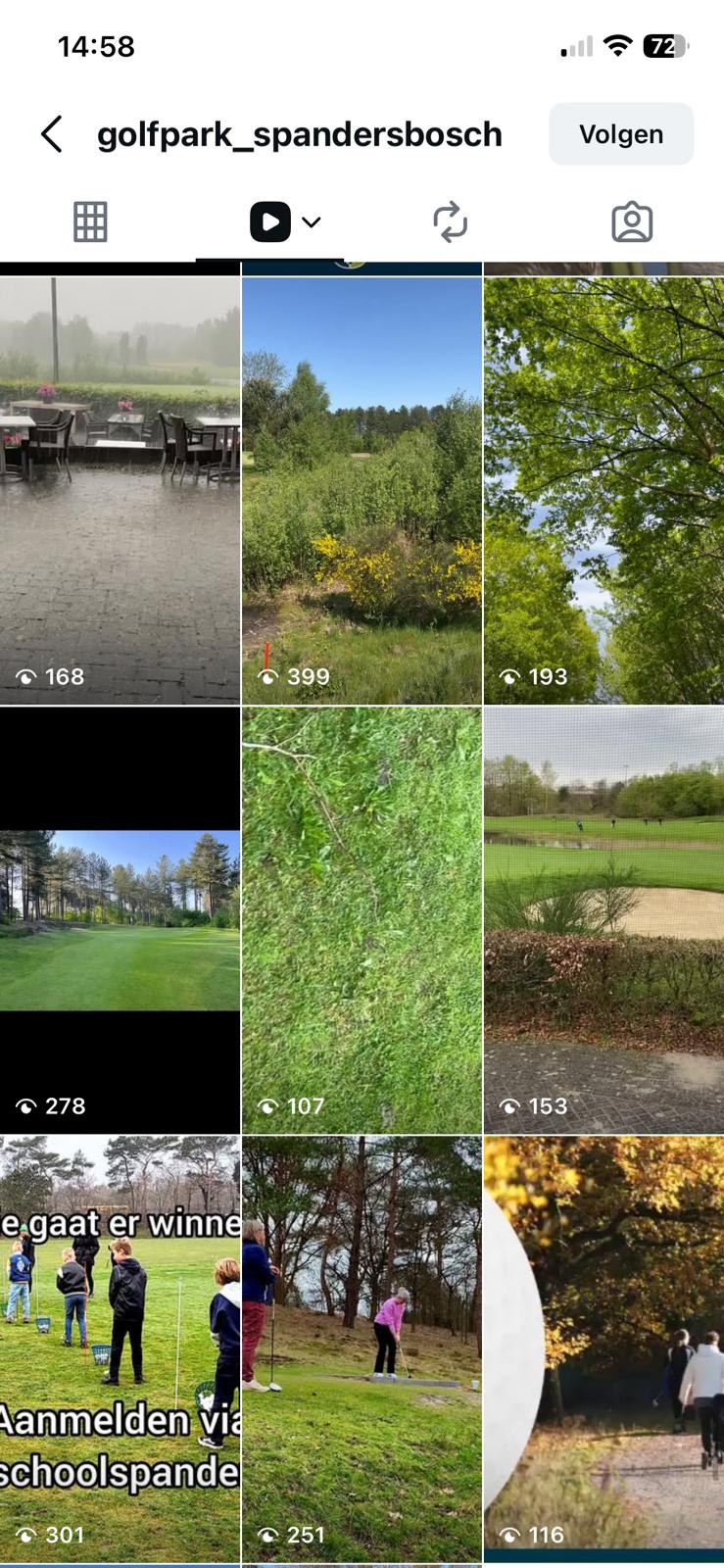Open the tree canopy reel with 193 views
Screen dimensions: 724x1568
pos(603,490)
